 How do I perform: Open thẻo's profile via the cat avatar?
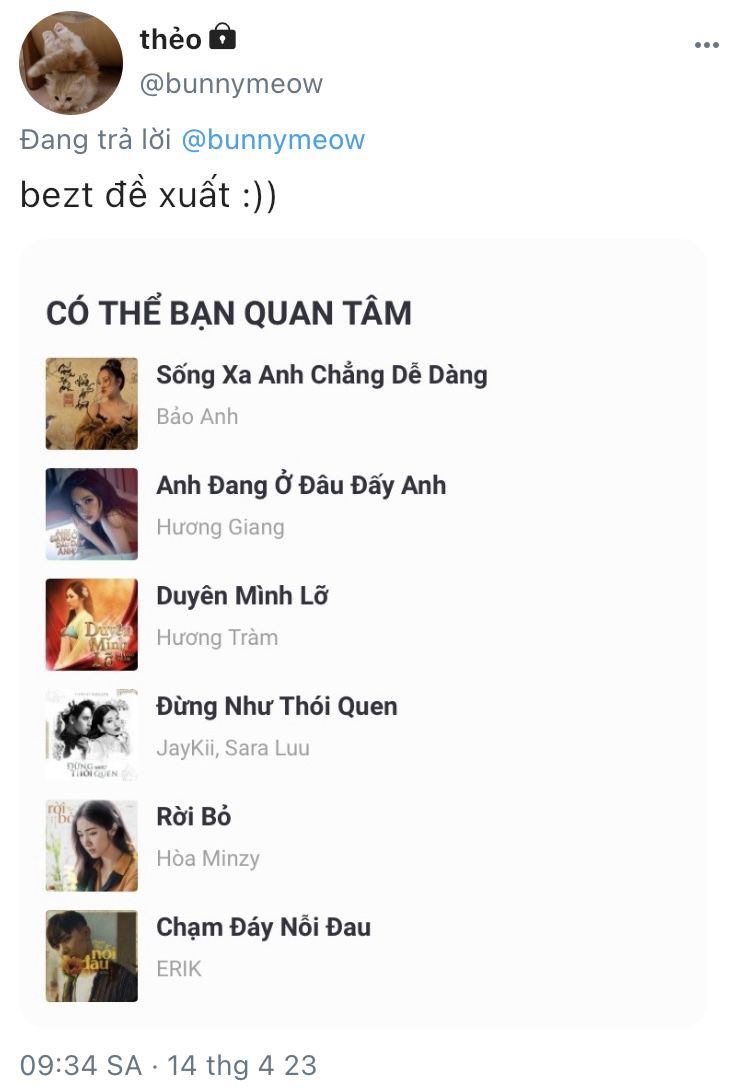71,63
